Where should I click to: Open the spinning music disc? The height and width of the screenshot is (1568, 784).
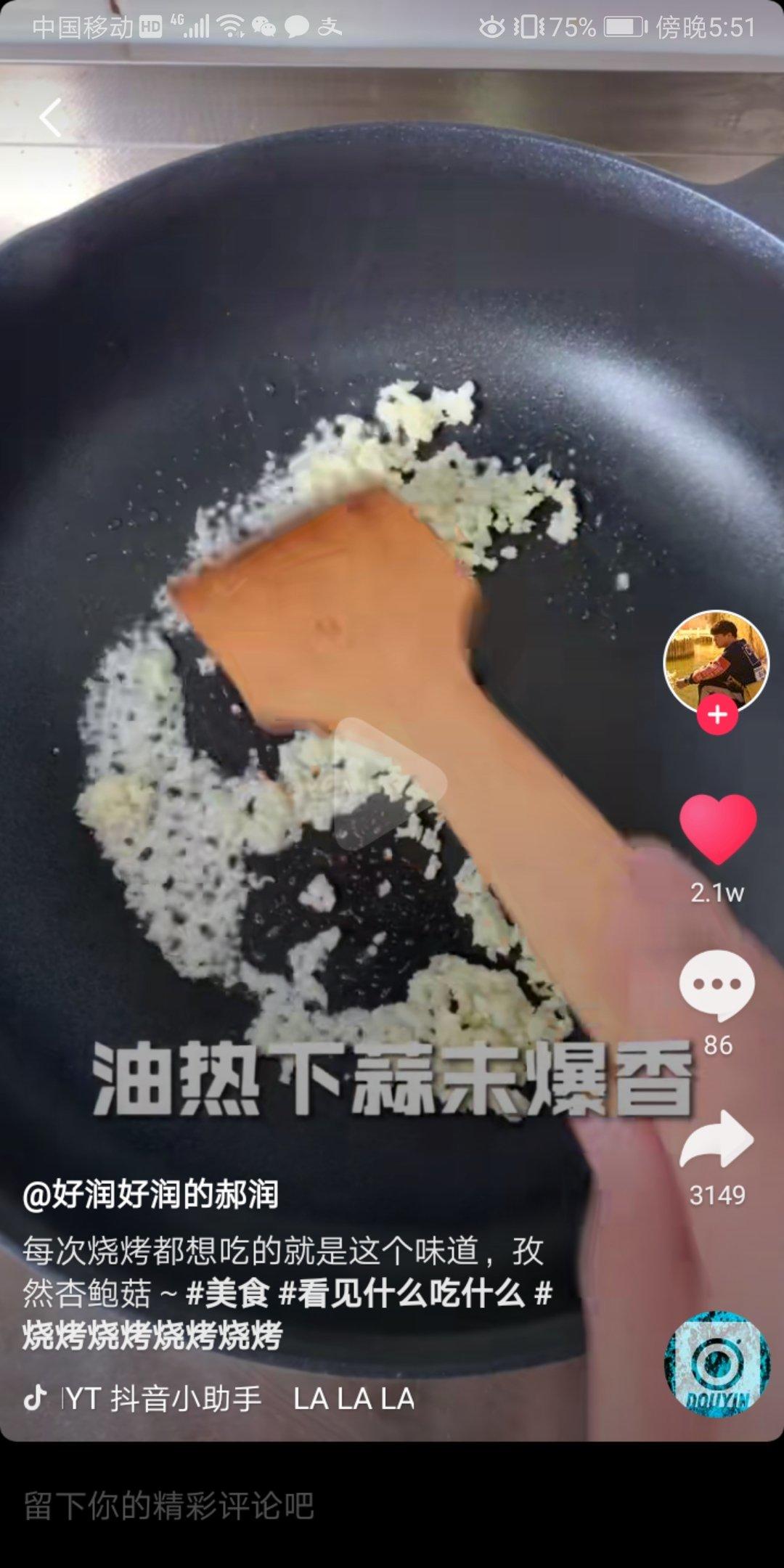pos(717,1363)
